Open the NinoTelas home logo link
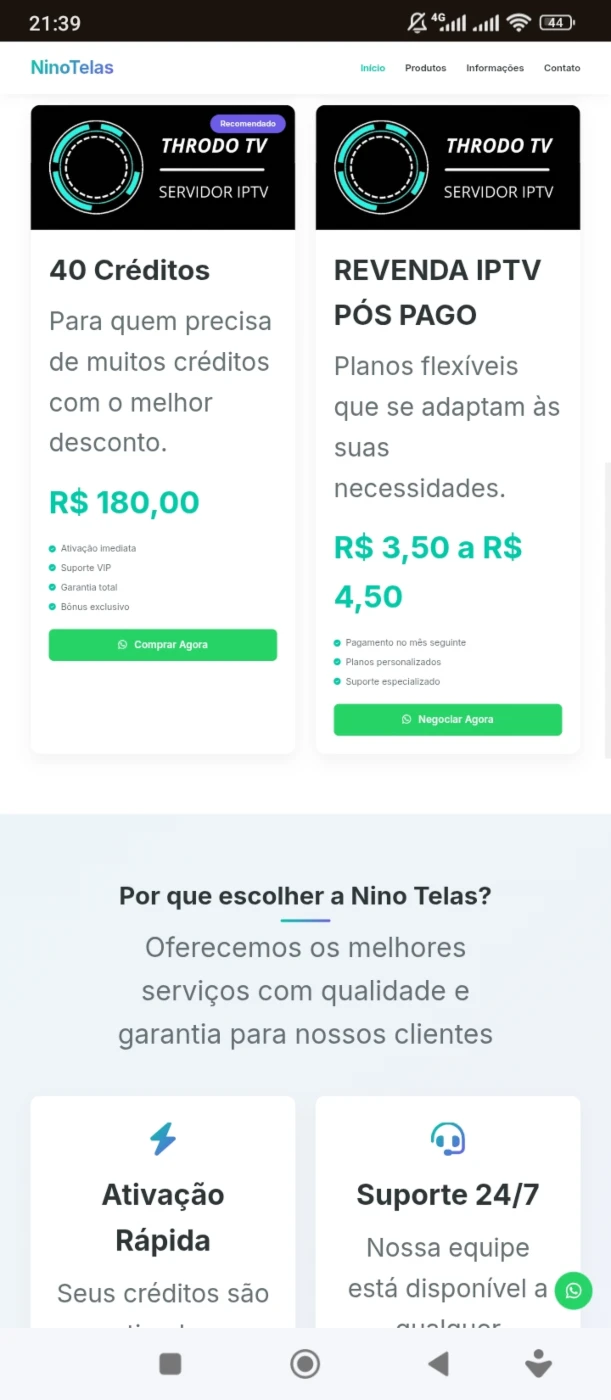This screenshot has height=1400, width=611. 72,68
